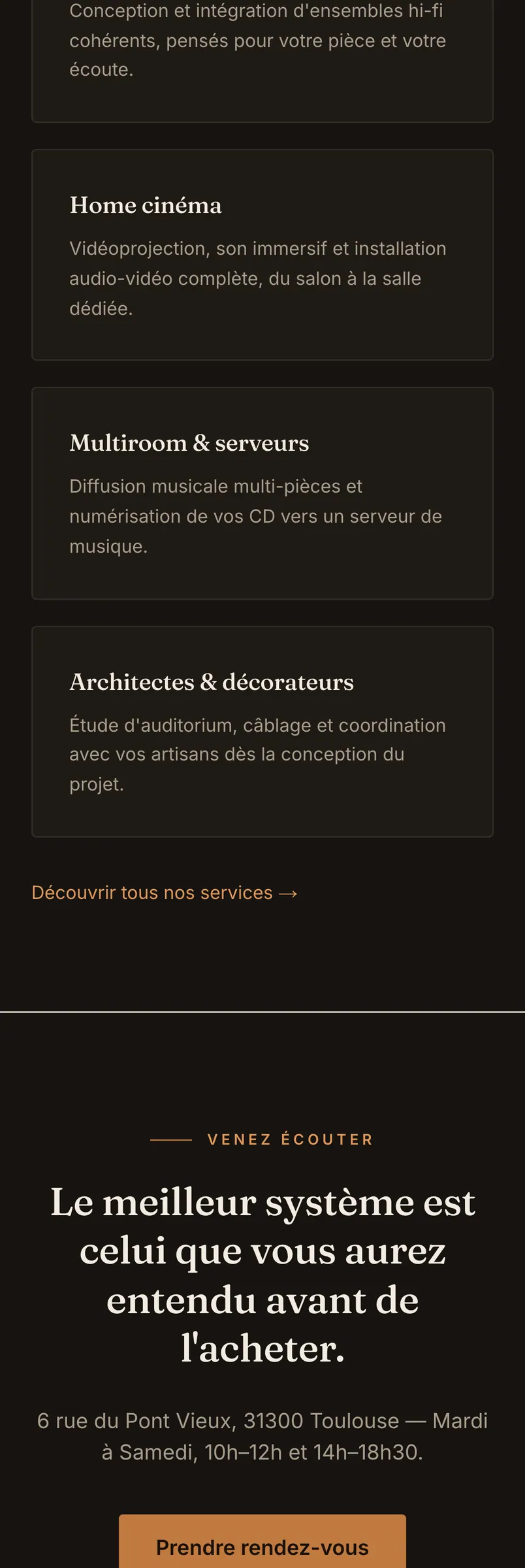
Task: Open the Architectes & décorateurs card
Action: (x=262, y=732)
